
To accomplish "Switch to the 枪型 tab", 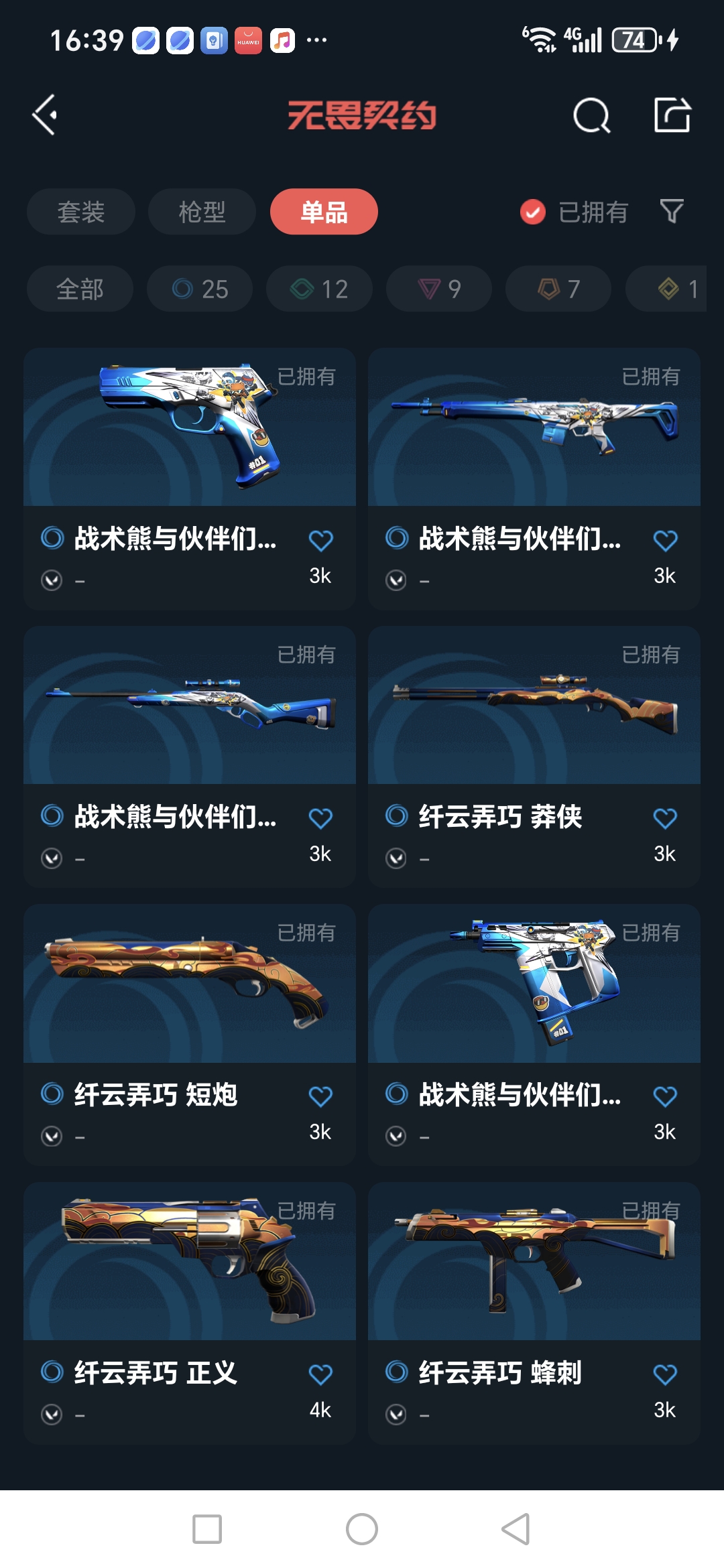I will point(202,212).
